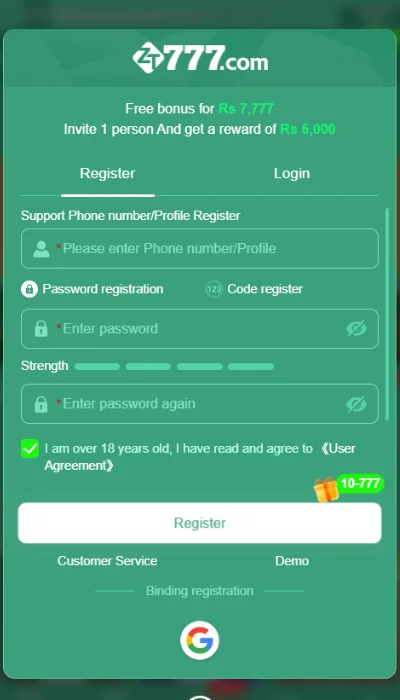Screen dimensions: 400x700
Task: Open the Demo mode
Action: [292, 561]
